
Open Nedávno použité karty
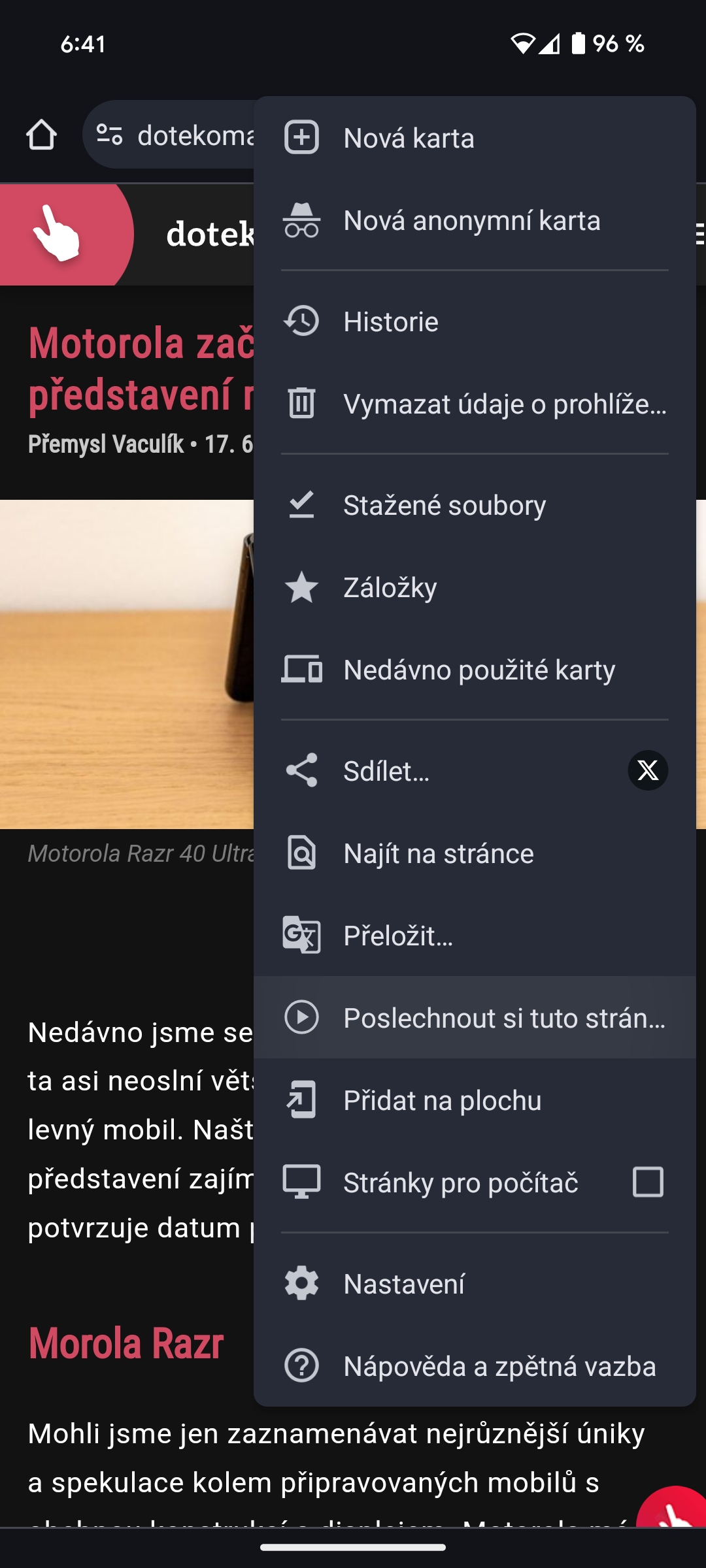[479, 670]
